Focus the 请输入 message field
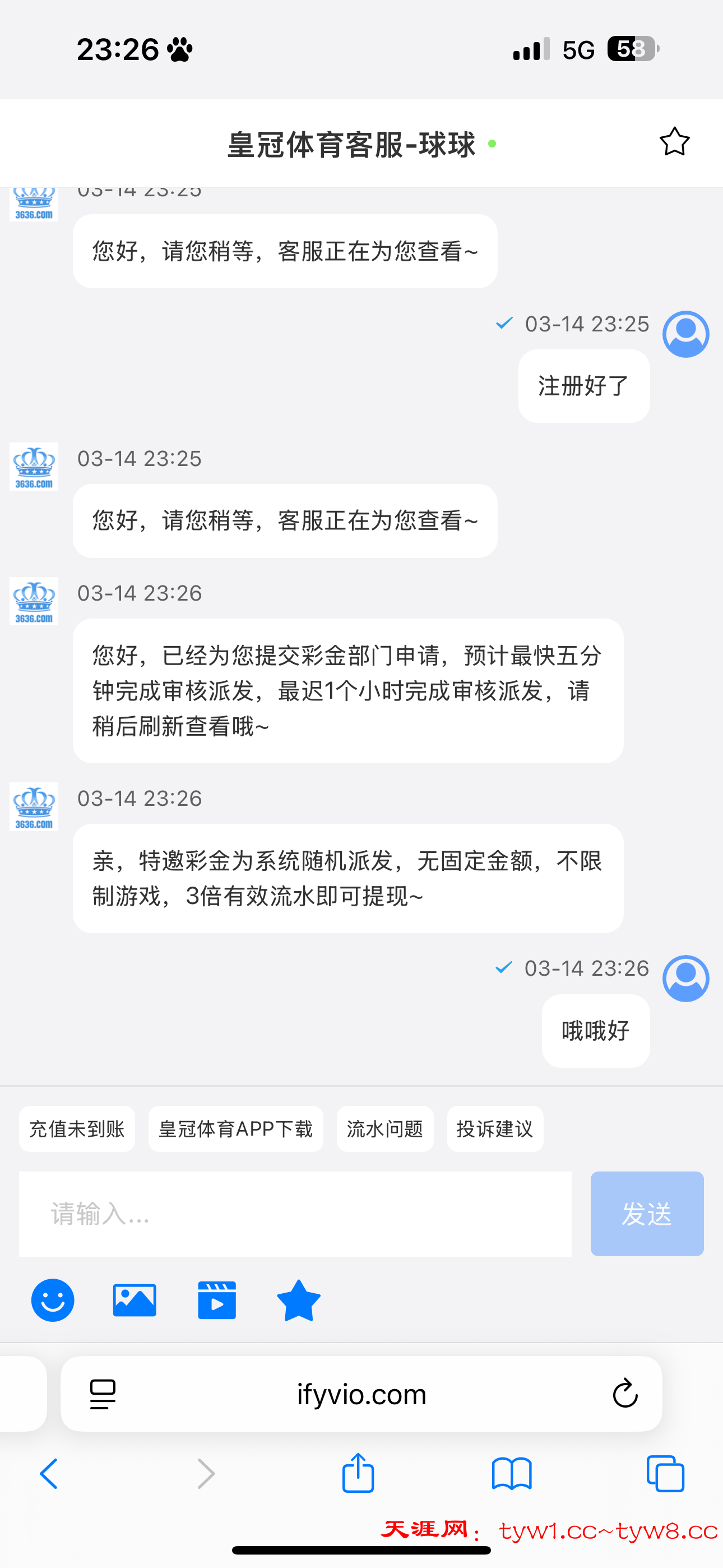Screen dimensions: 723x1568 (x=295, y=1214)
